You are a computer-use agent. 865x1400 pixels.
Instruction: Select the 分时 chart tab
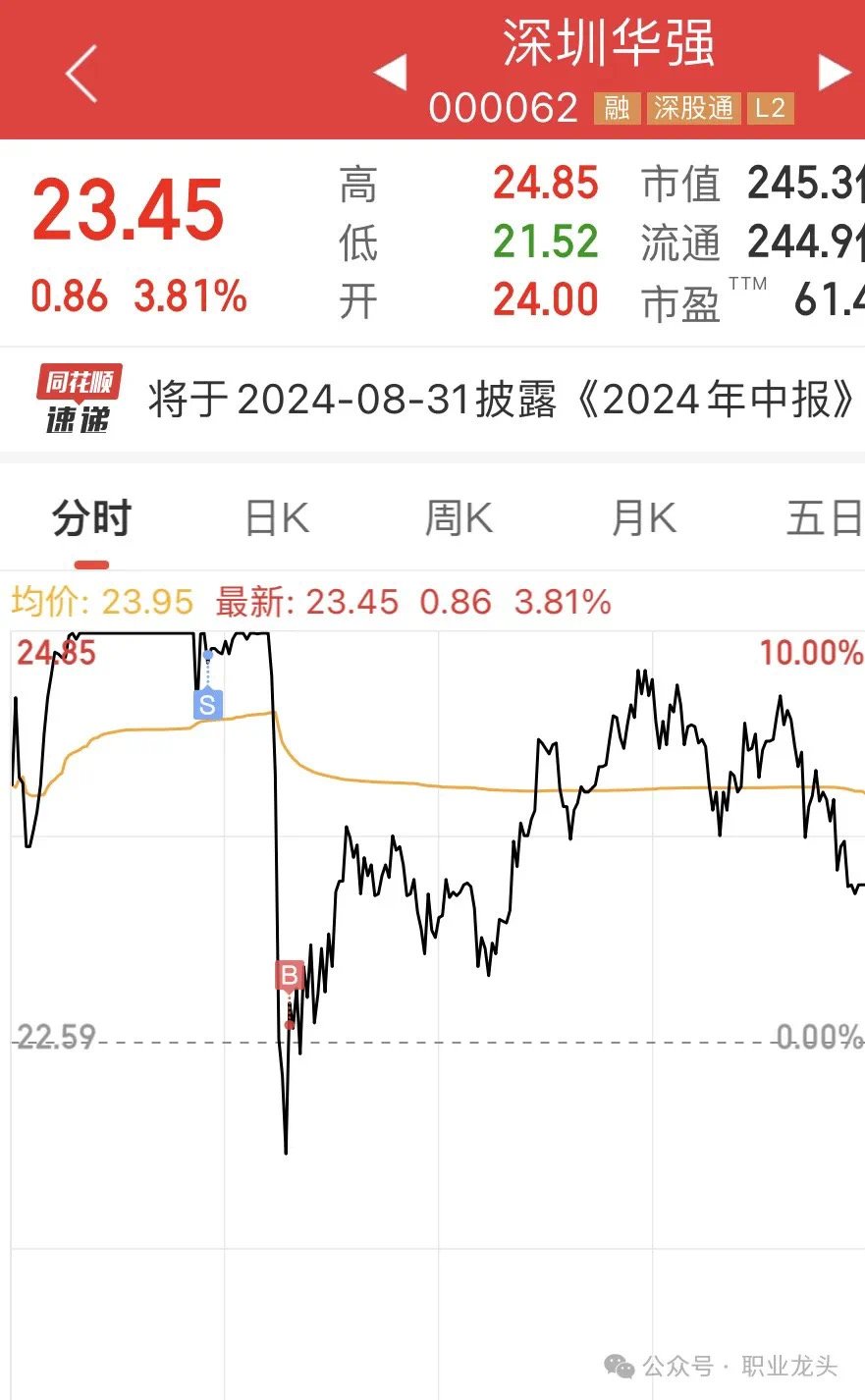91,518
